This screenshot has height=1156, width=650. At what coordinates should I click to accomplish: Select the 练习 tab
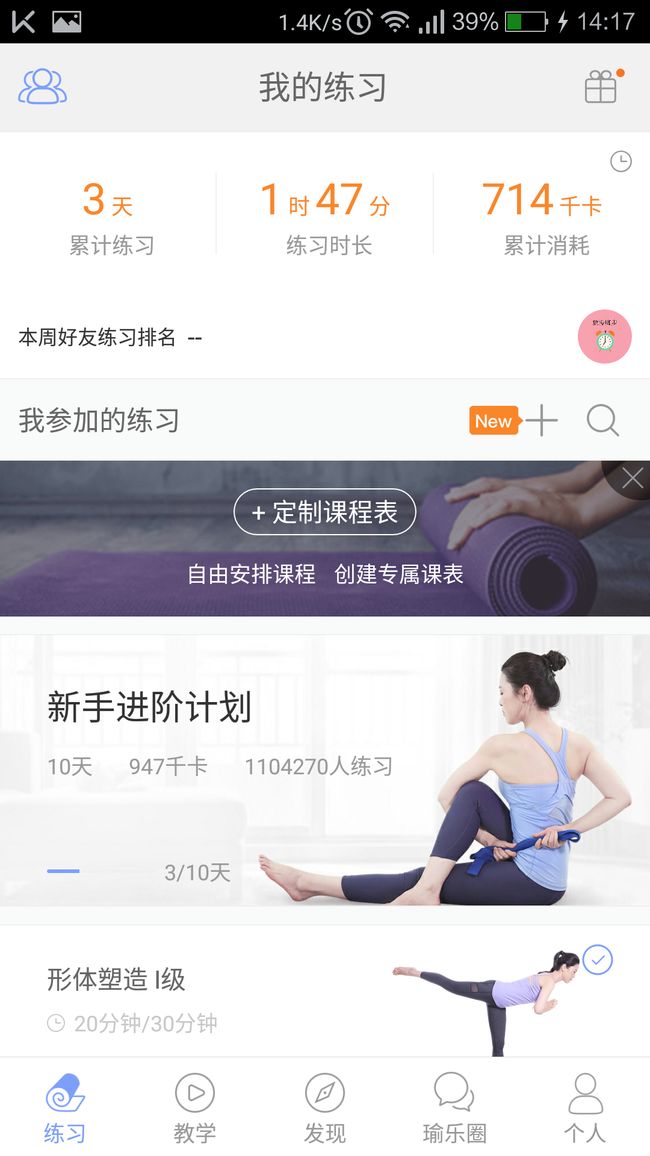(65, 1108)
